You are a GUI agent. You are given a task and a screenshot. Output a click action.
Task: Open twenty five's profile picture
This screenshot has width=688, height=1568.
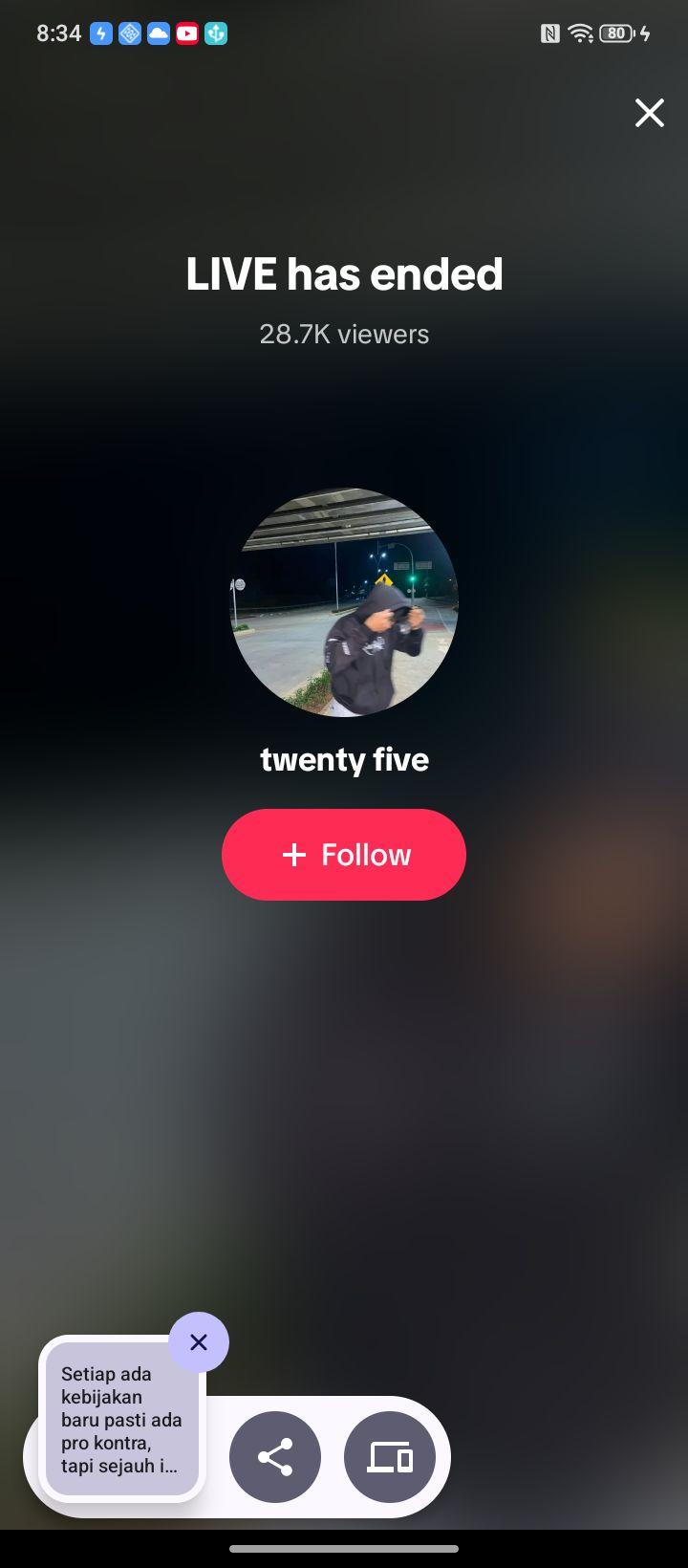(344, 602)
